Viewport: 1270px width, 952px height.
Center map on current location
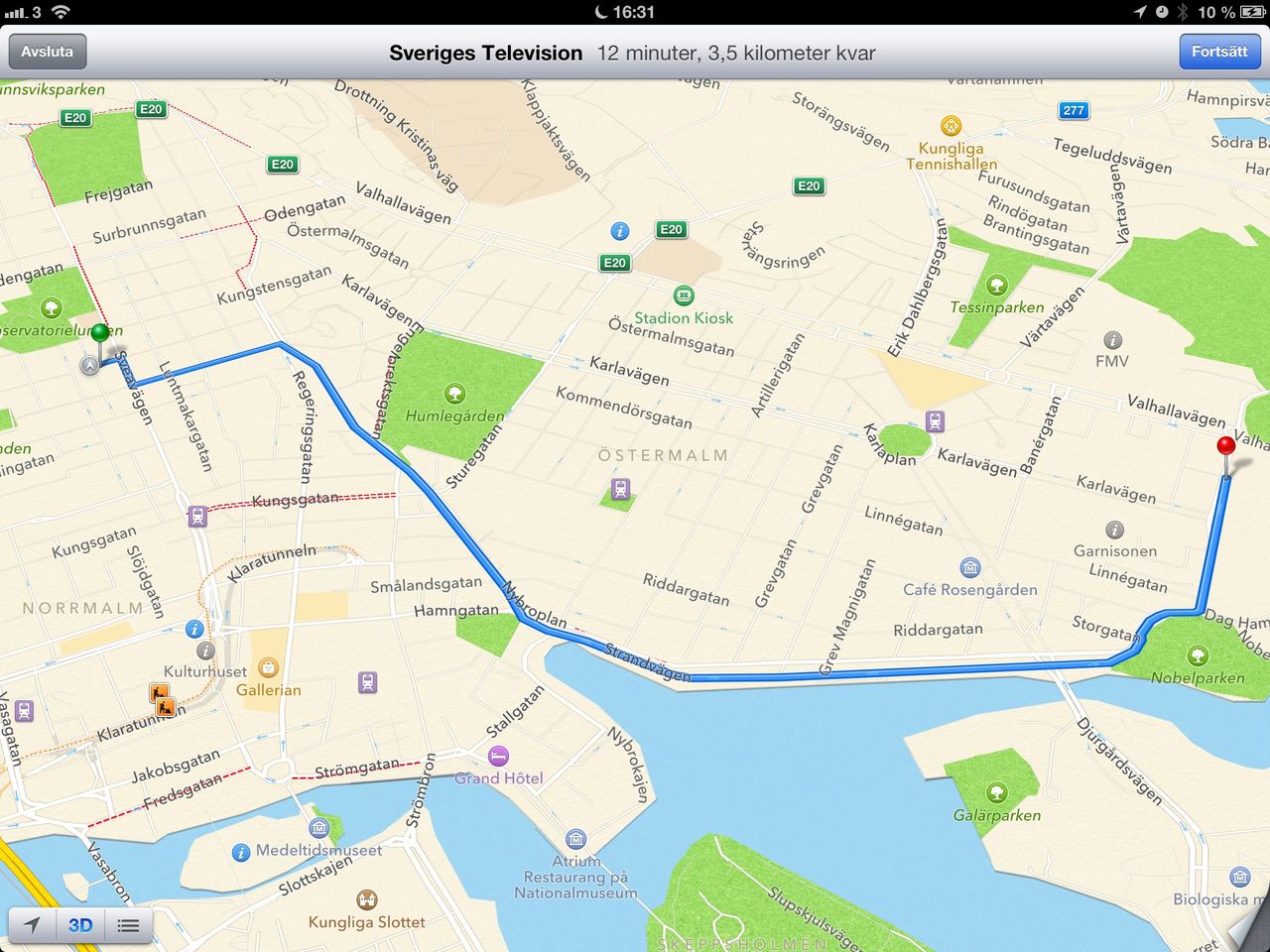point(32,925)
